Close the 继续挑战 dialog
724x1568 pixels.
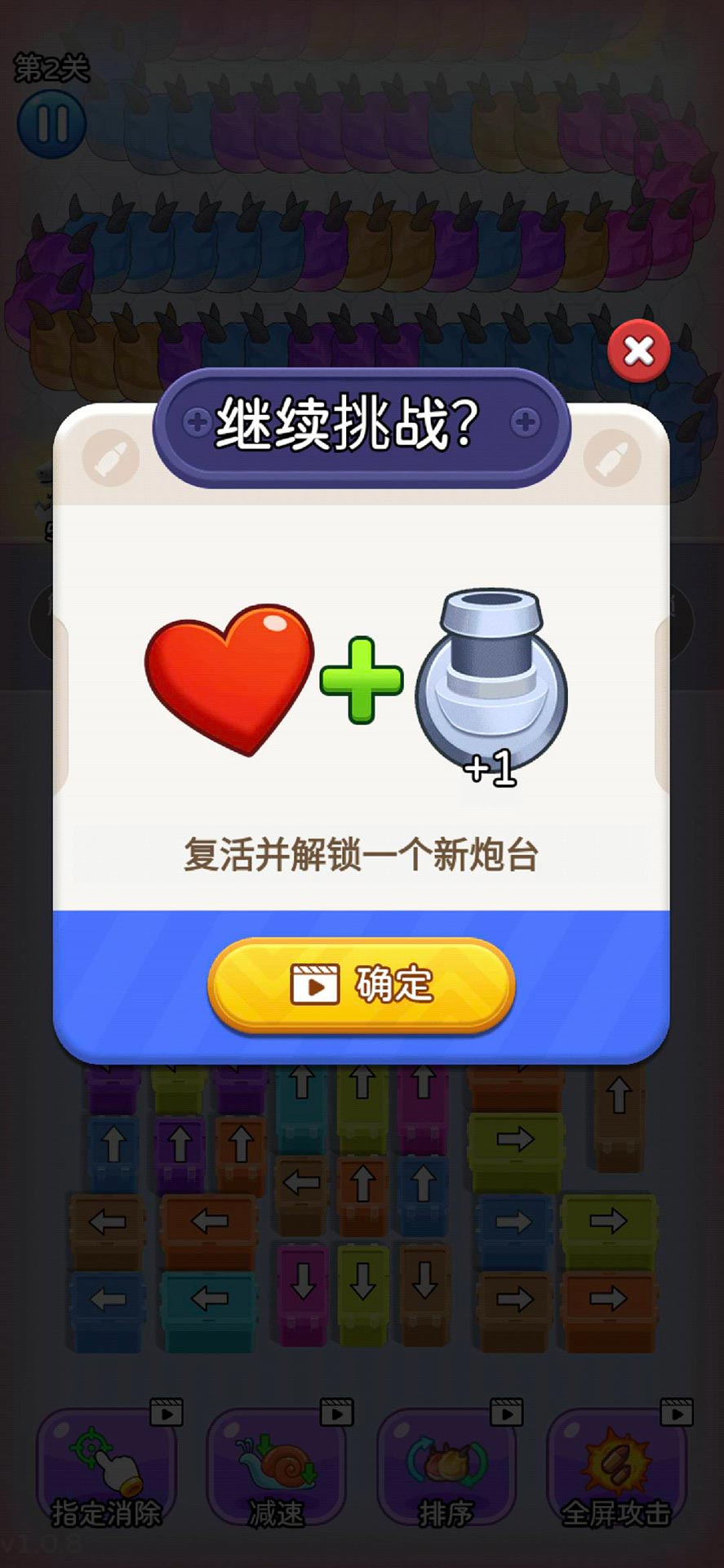coord(638,352)
